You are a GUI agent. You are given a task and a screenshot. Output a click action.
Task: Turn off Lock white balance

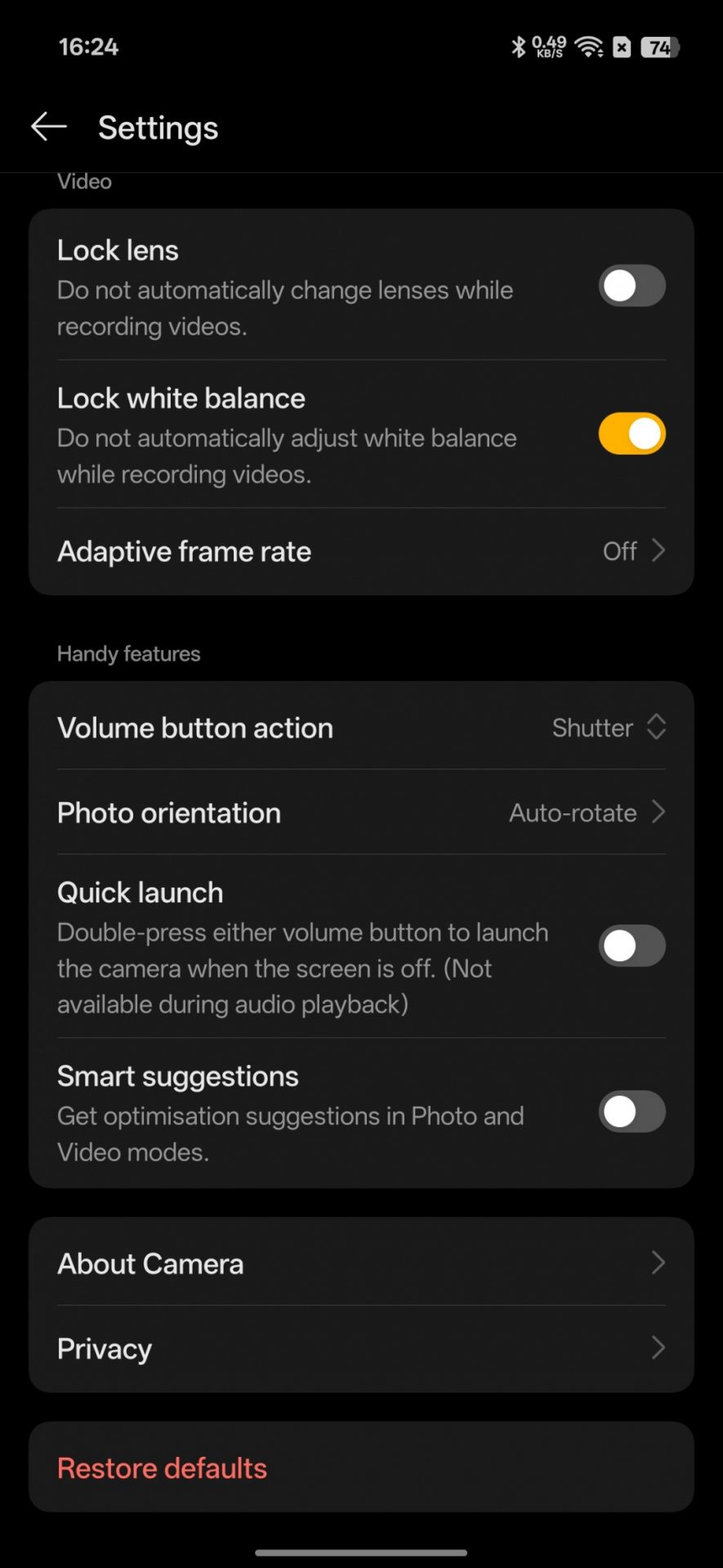(632, 434)
